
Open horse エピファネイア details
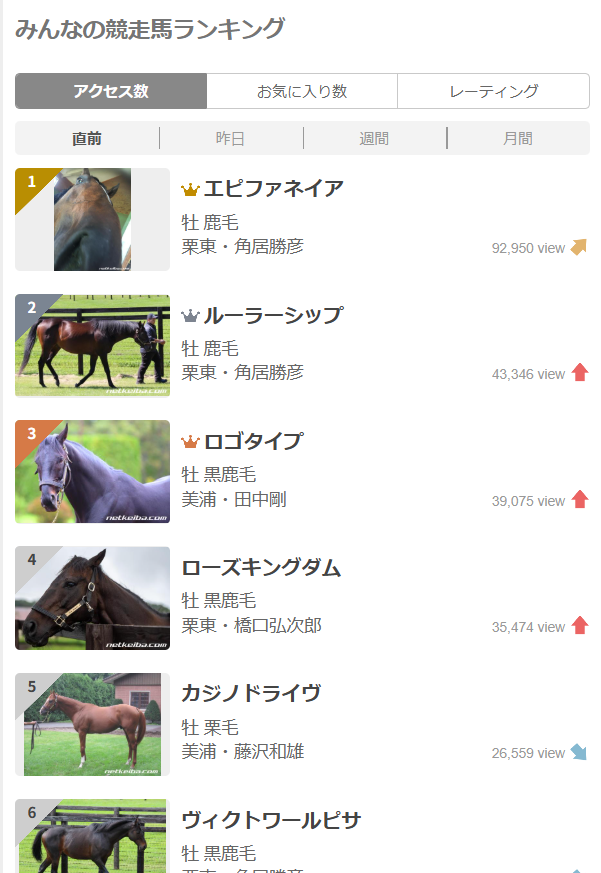click(274, 188)
